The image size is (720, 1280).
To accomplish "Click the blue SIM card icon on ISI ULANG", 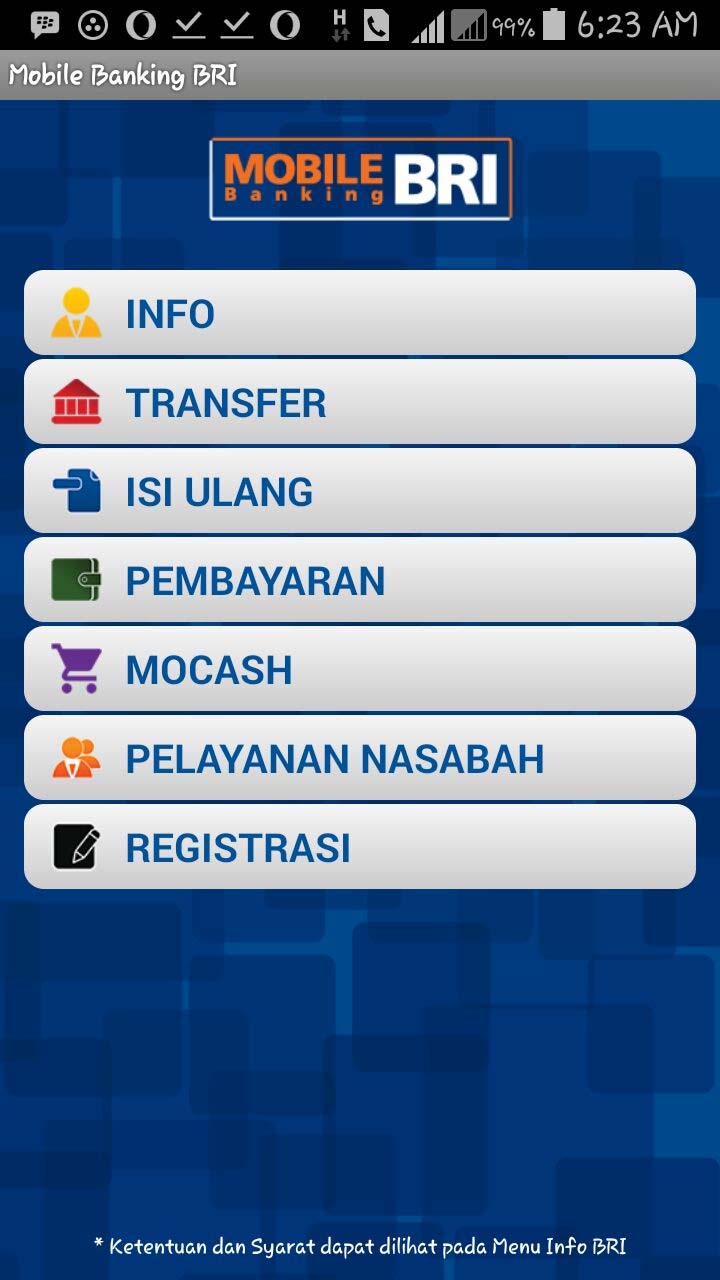I will [x=75, y=490].
